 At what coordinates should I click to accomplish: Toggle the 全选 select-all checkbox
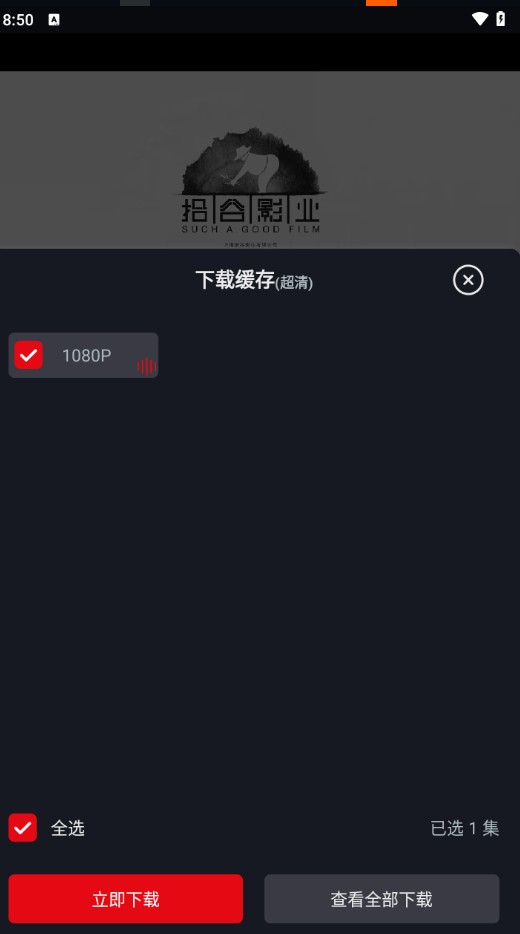[23, 827]
